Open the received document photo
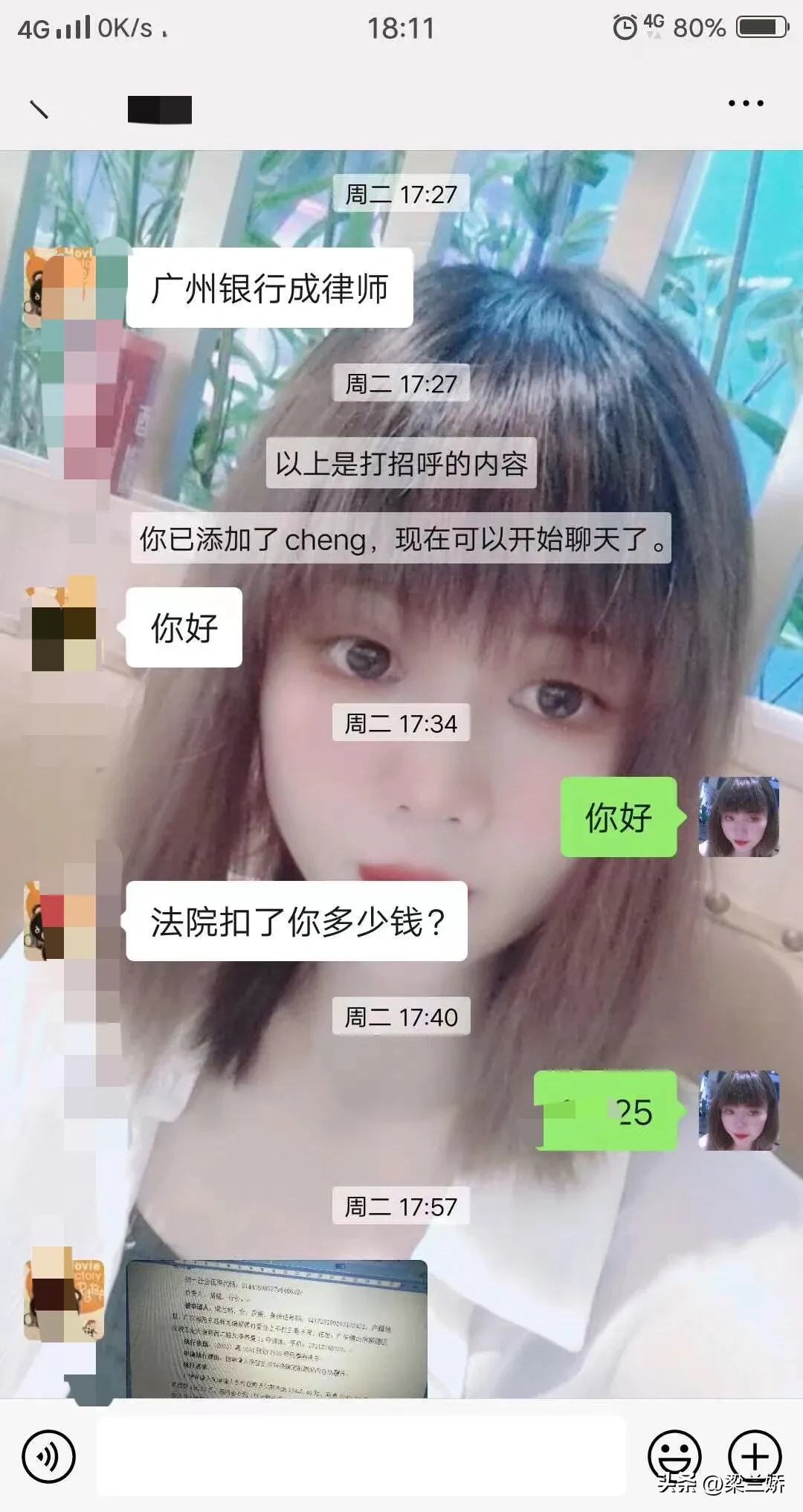Screen dimensions: 803x1512 (x=277, y=1329)
